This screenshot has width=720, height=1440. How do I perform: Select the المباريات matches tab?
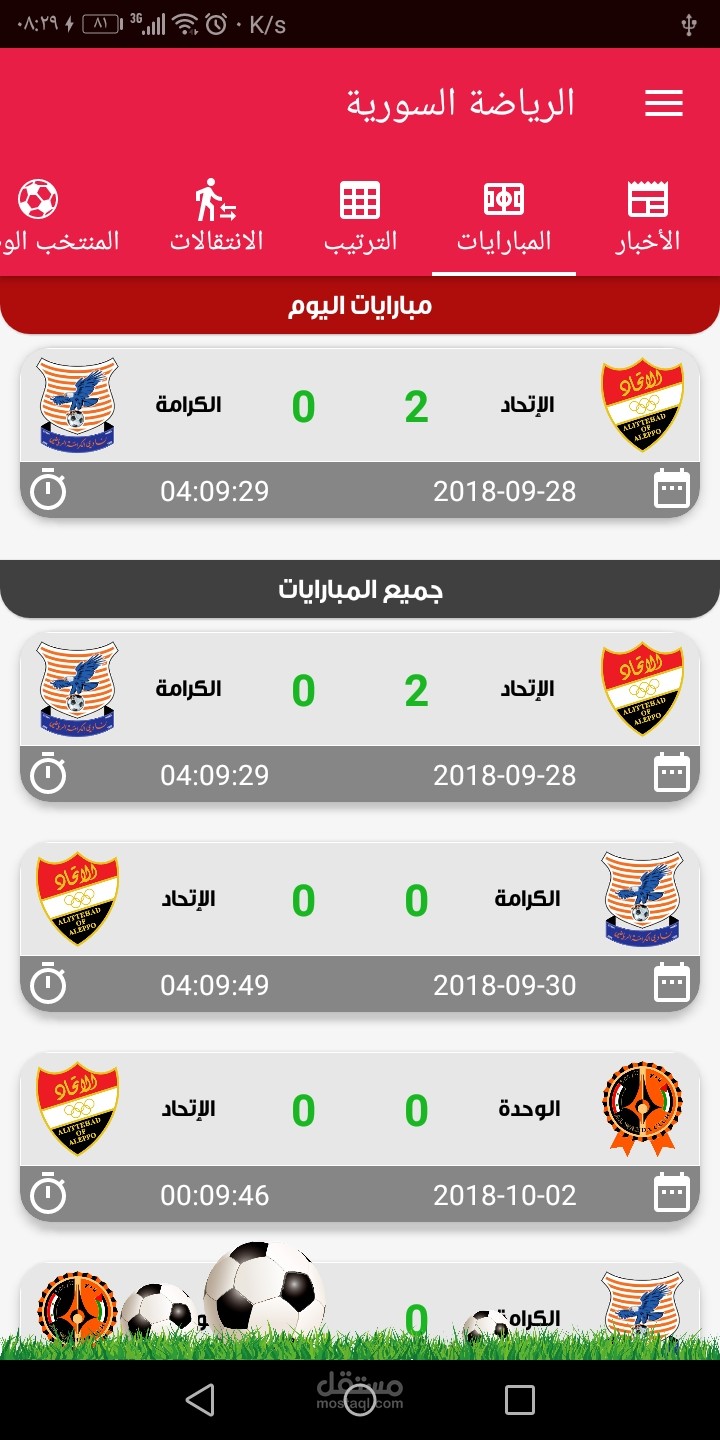tap(504, 216)
